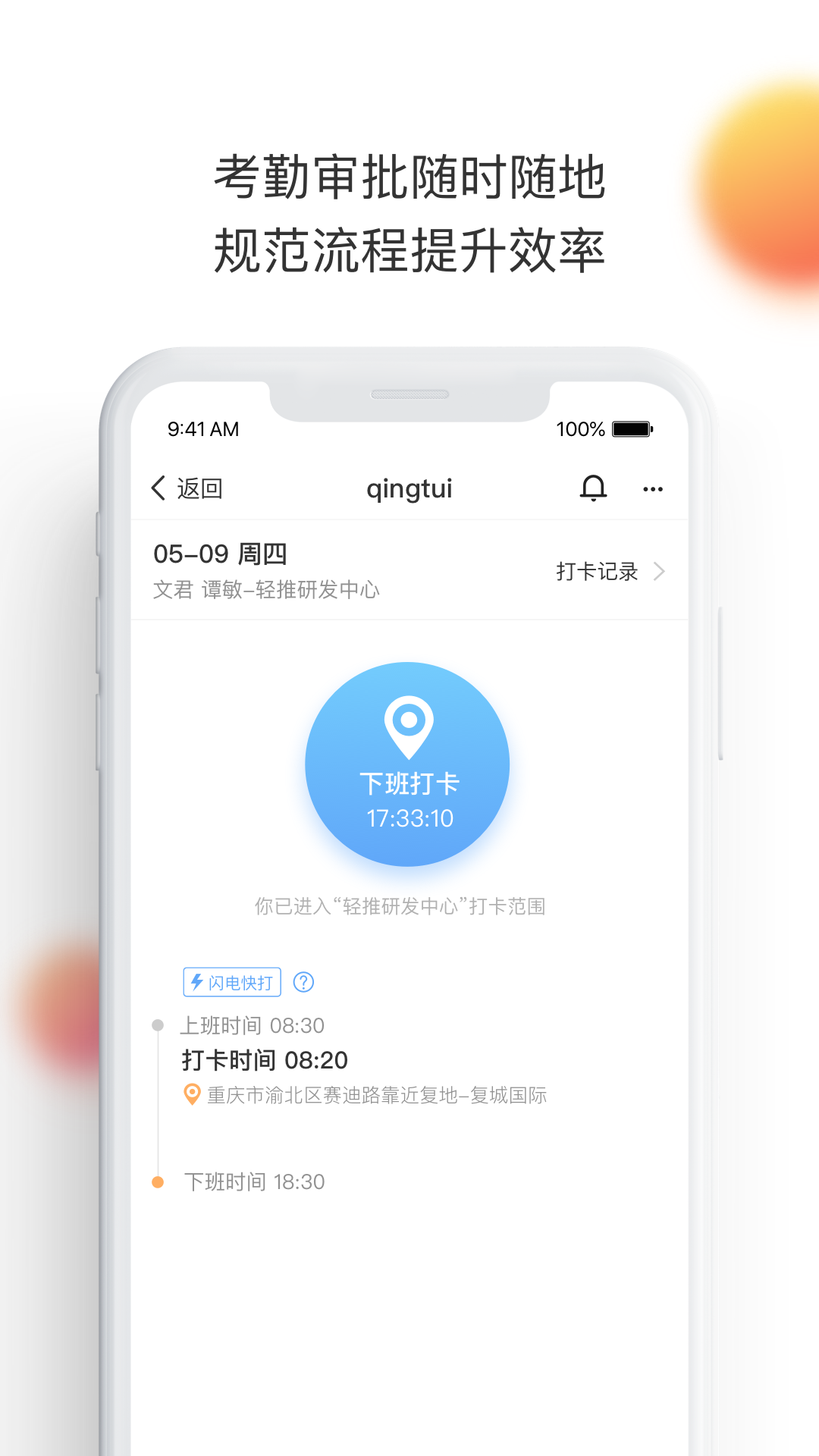Screen dimensions: 819x1456
Task: Open the notification bell icon
Action: pos(594,488)
